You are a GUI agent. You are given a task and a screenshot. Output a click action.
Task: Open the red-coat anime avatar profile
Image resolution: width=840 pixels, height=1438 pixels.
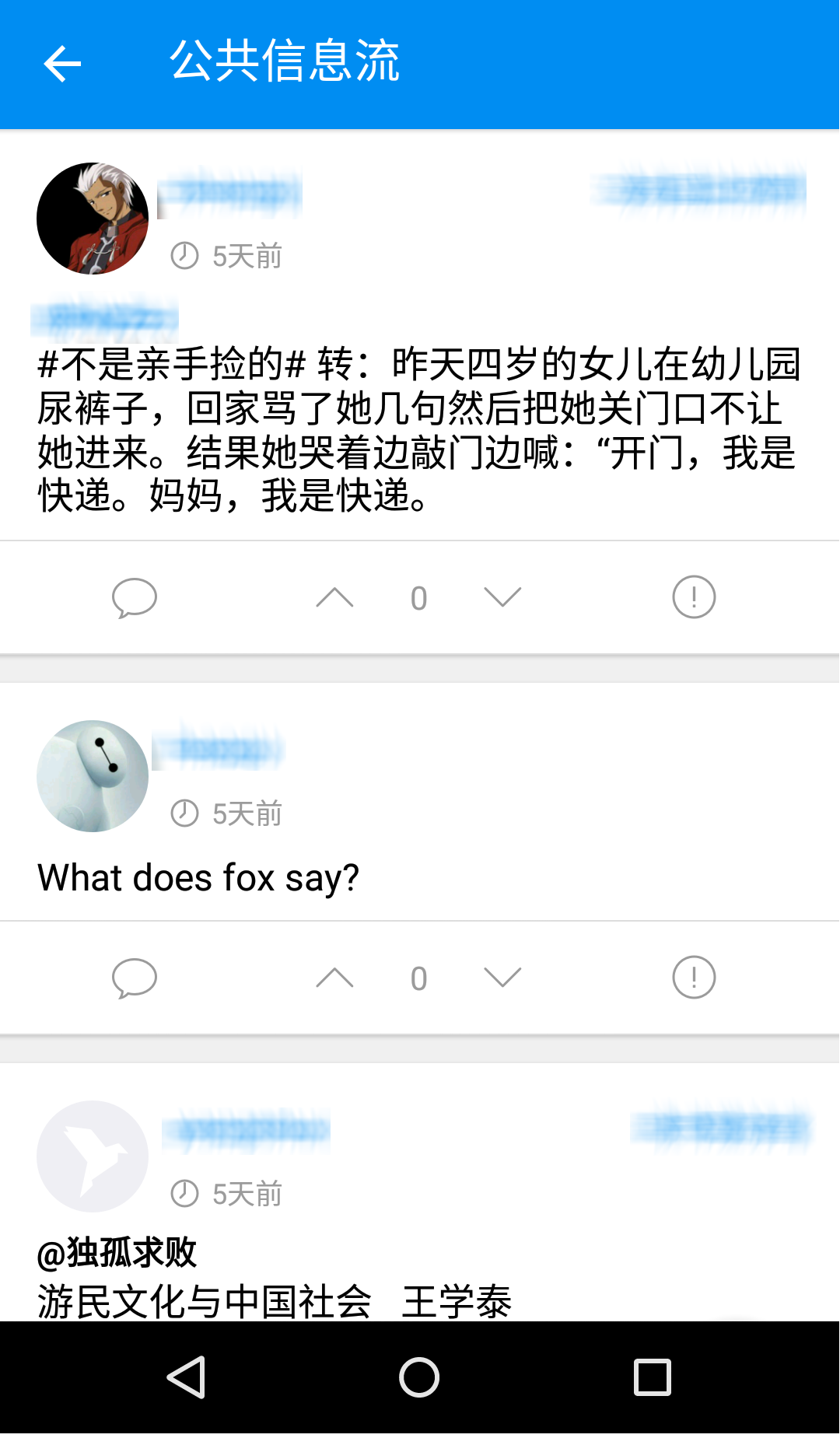tap(93, 219)
